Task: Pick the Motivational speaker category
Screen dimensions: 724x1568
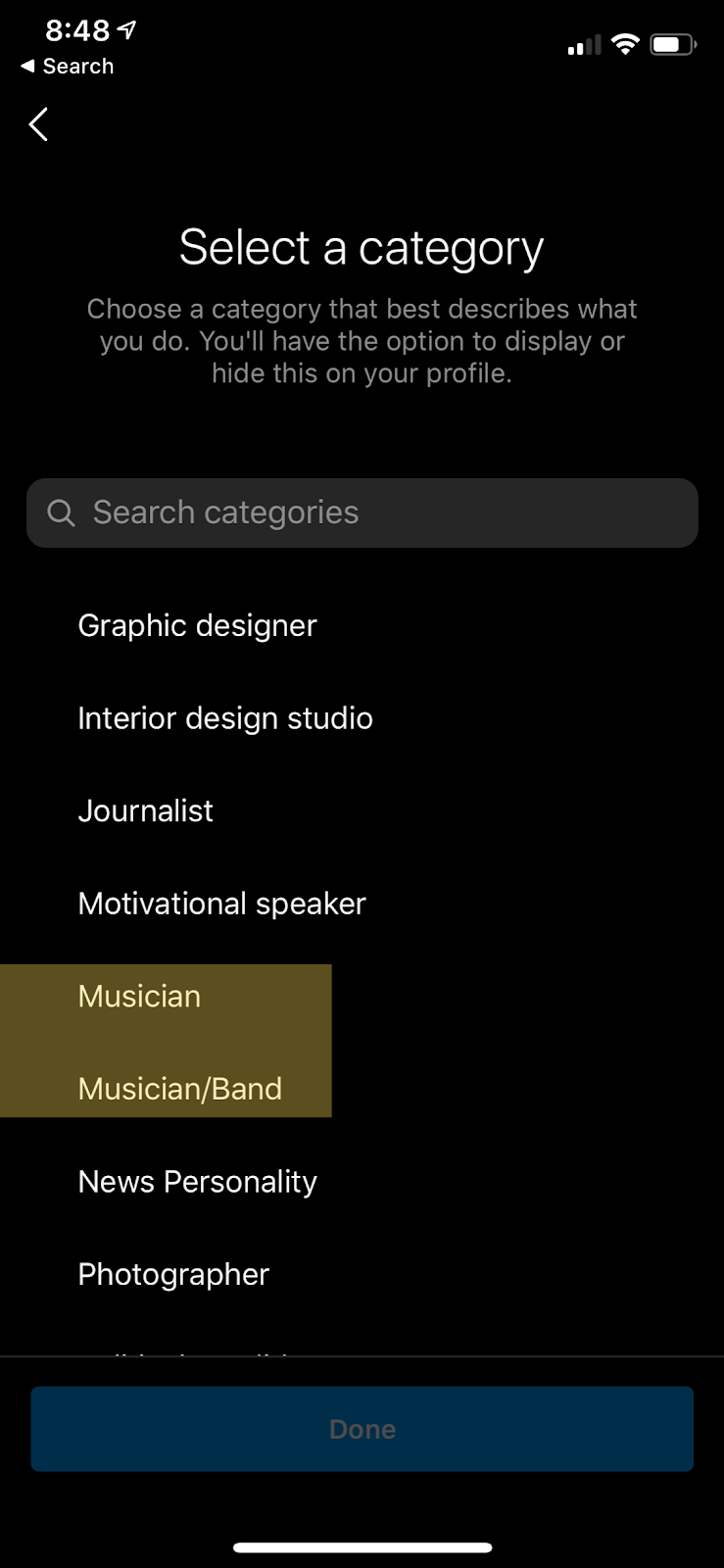Action: point(221,904)
